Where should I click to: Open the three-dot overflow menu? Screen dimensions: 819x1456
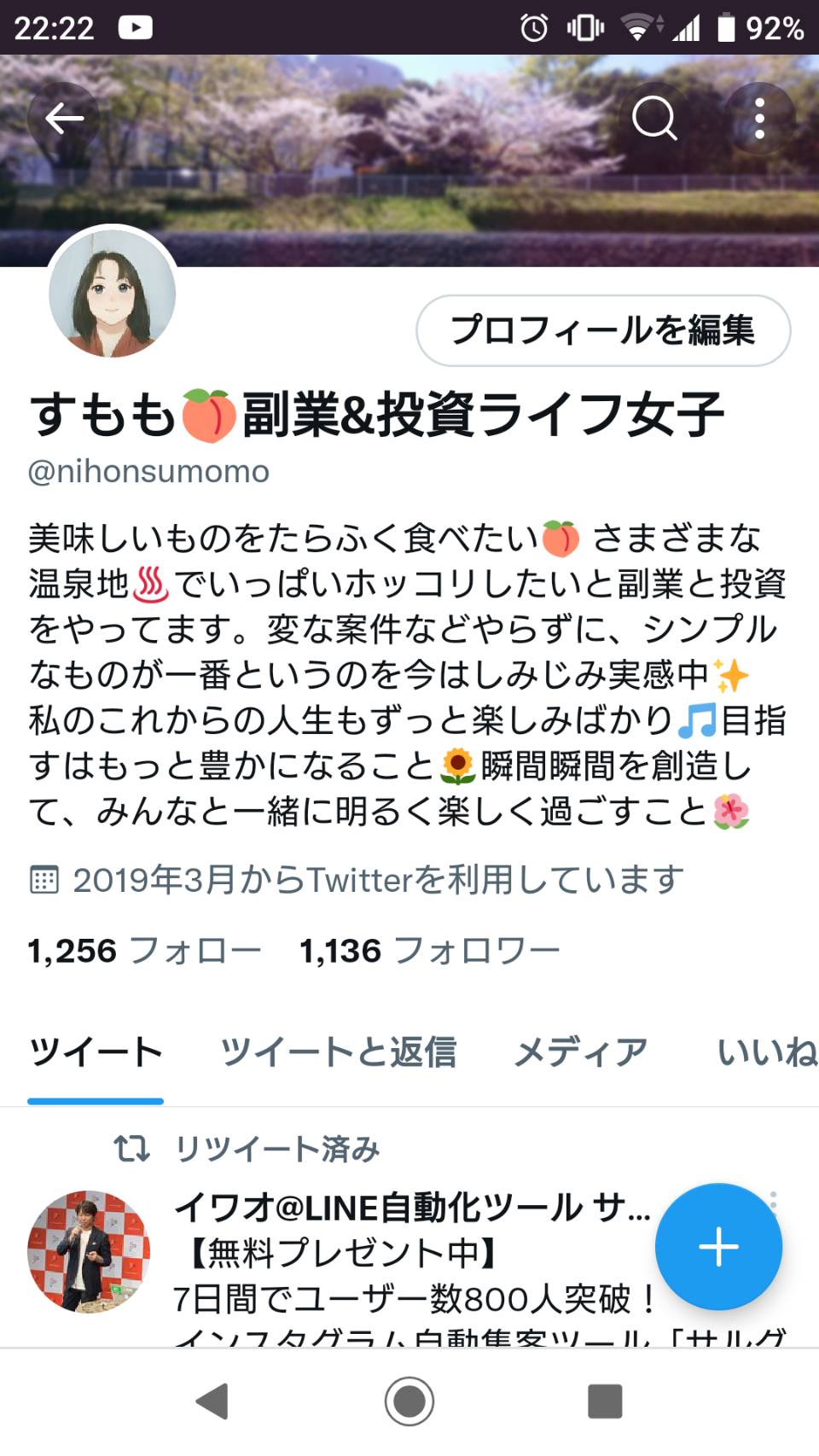click(x=759, y=118)
